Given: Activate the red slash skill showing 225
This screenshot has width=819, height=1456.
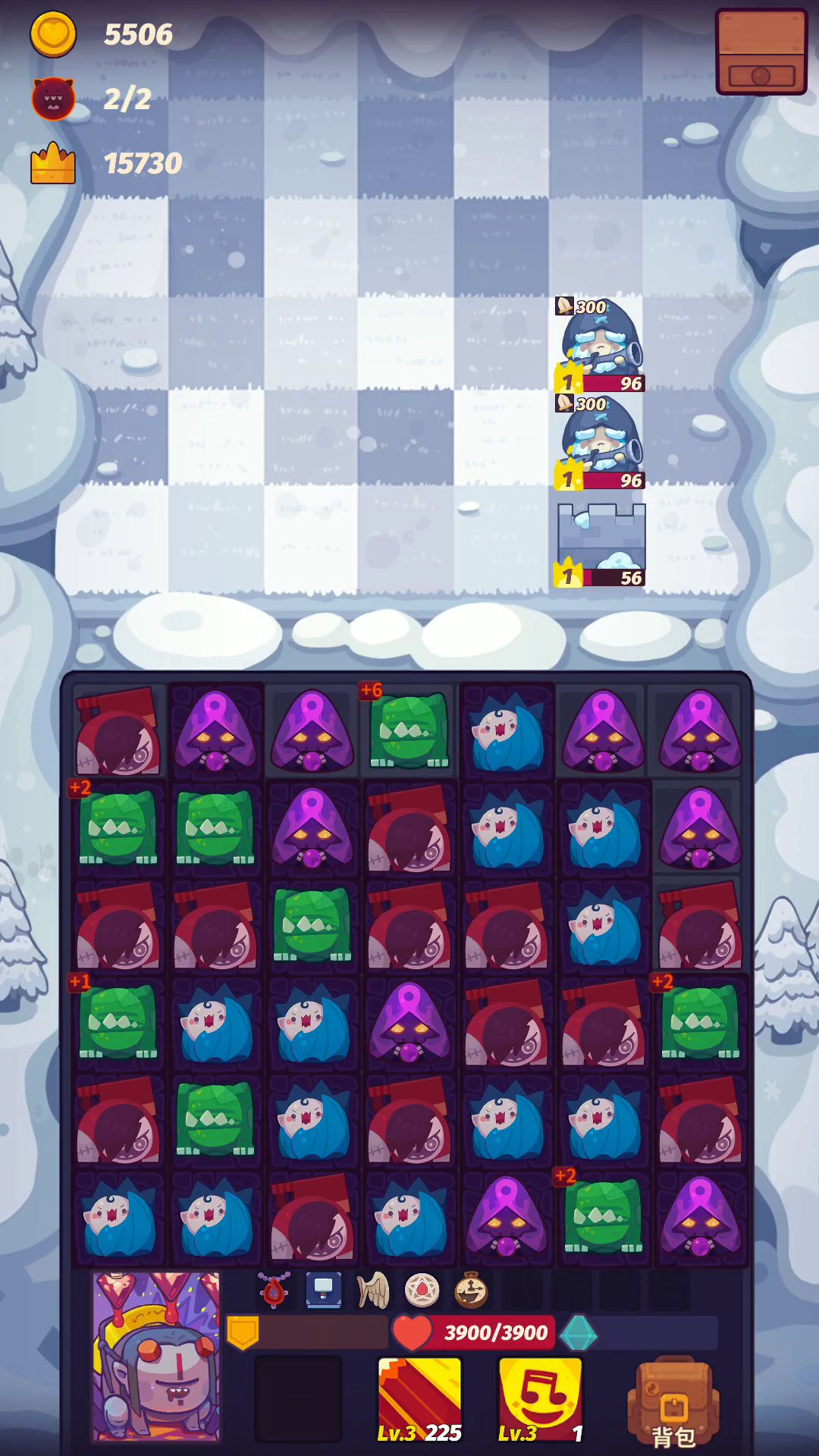Looking at the screenshot, I should pyautogui.click(x=419, y=1400).
